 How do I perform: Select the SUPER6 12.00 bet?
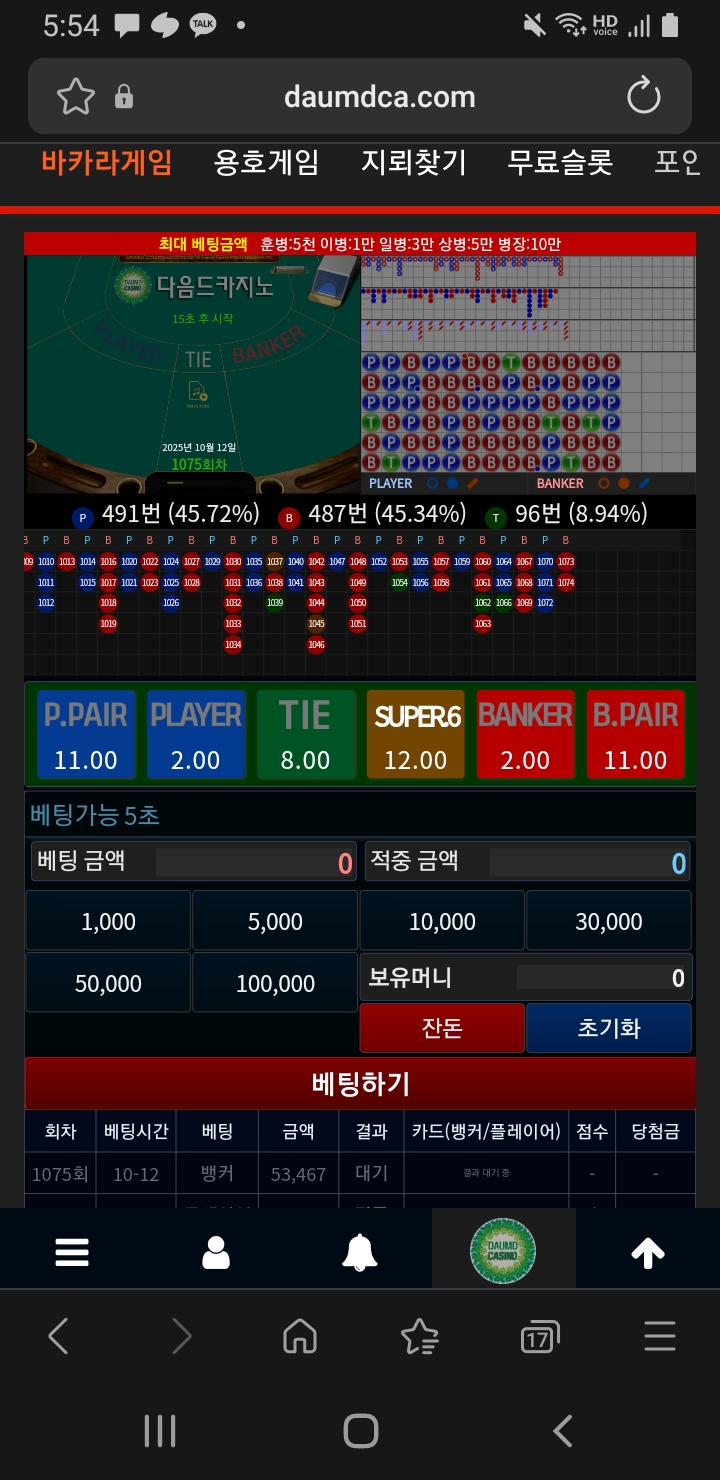[x=416, y=735]
